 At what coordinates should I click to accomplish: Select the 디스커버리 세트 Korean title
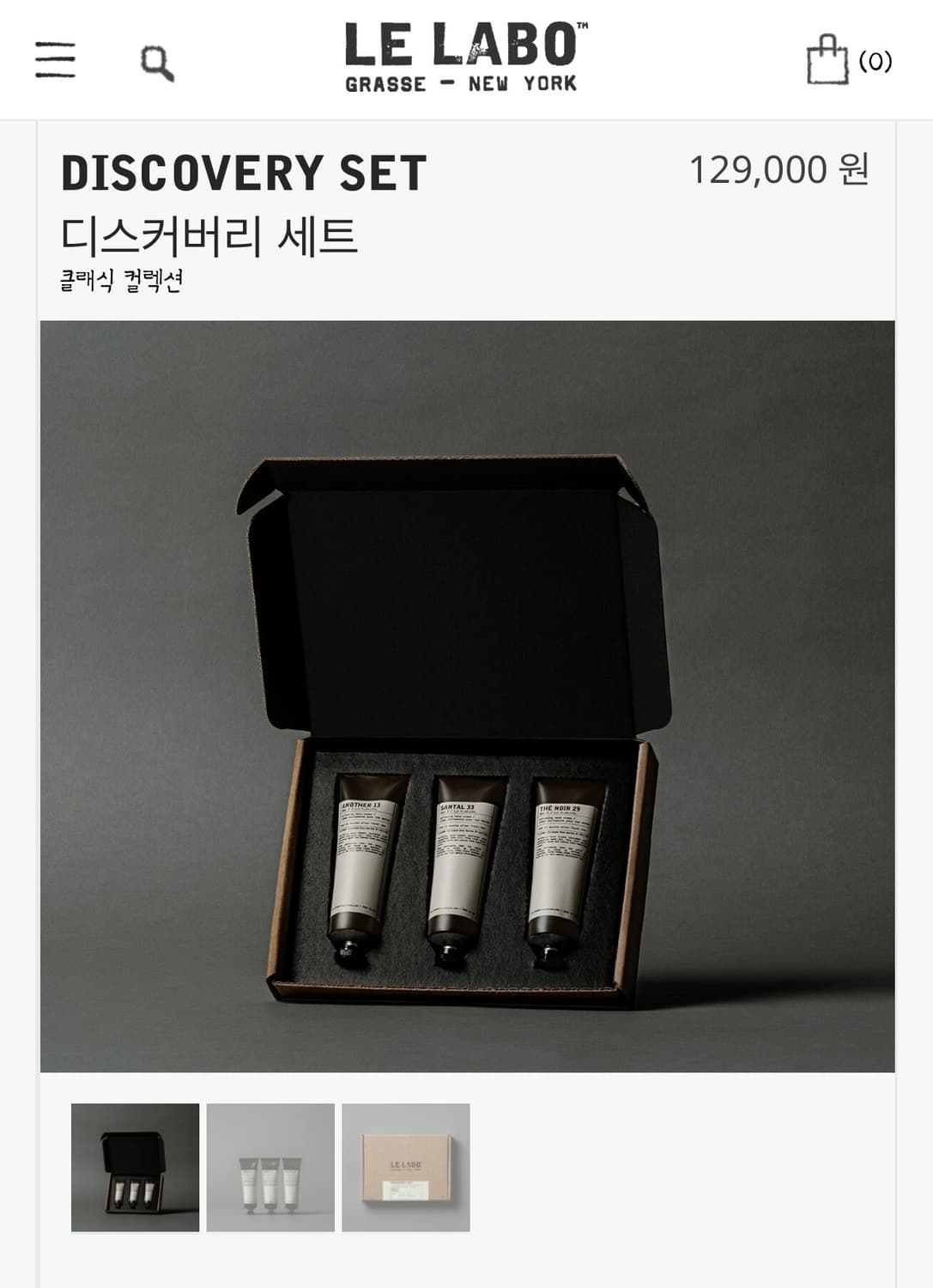pyautogui.click(x=210, y=232)
